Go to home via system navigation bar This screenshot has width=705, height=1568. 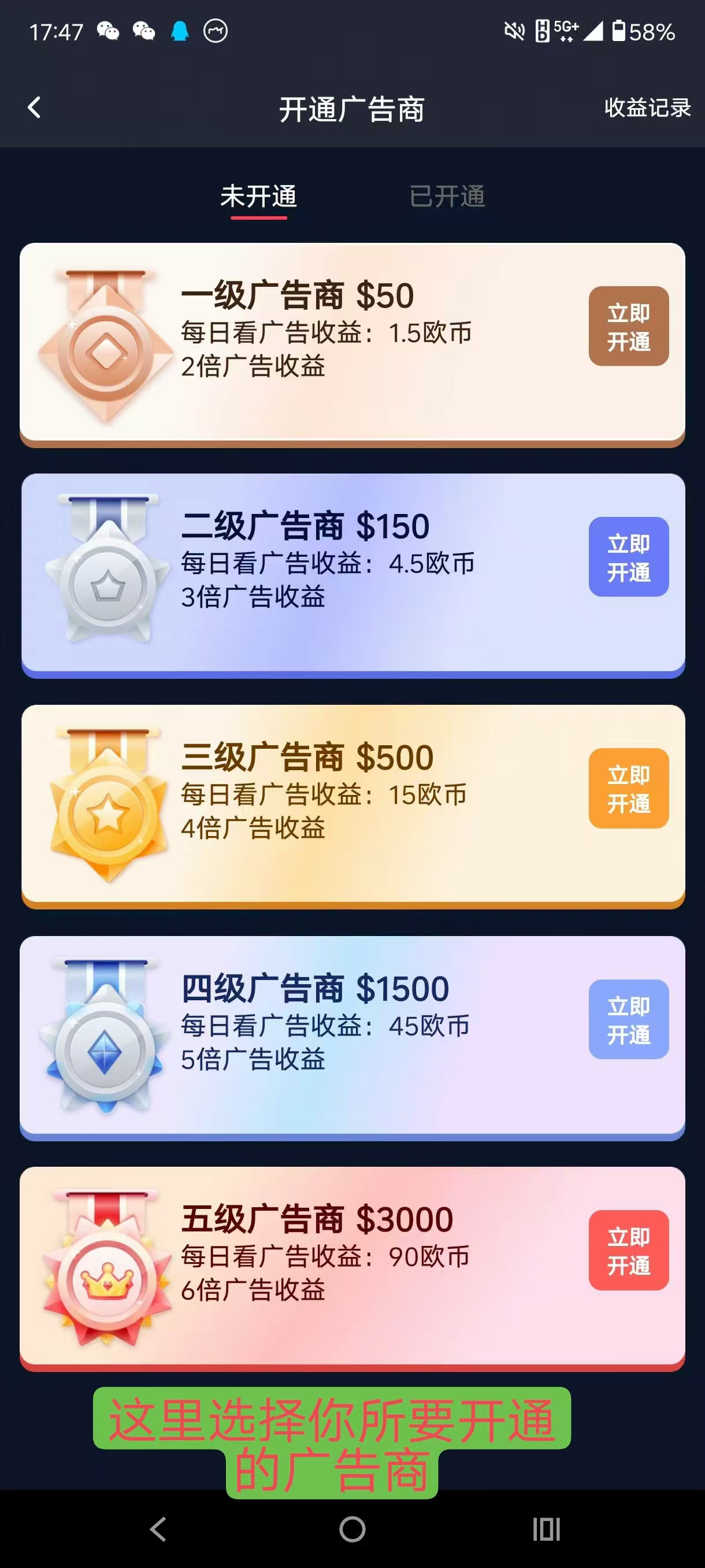click(x=352, y=1529)
